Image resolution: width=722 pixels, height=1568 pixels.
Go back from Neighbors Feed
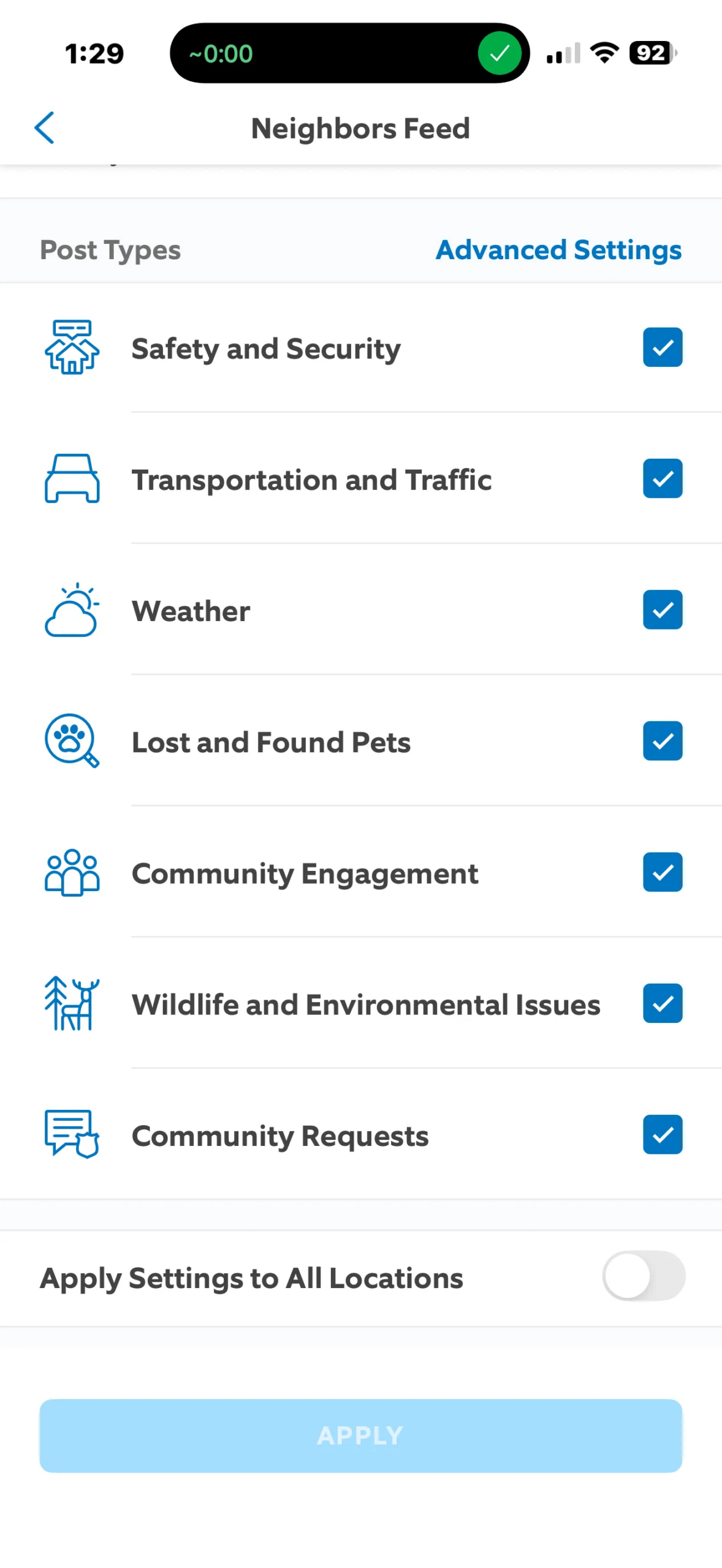click(45, 128)
